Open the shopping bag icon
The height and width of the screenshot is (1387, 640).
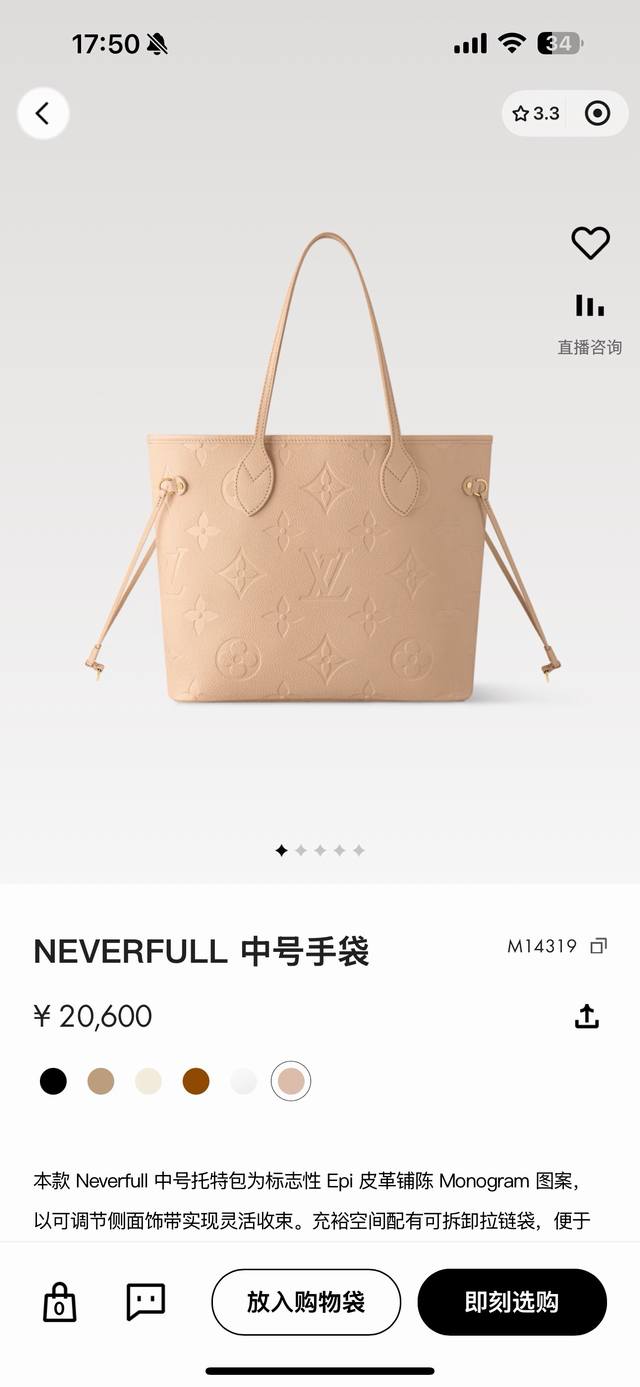point(59,1302)
